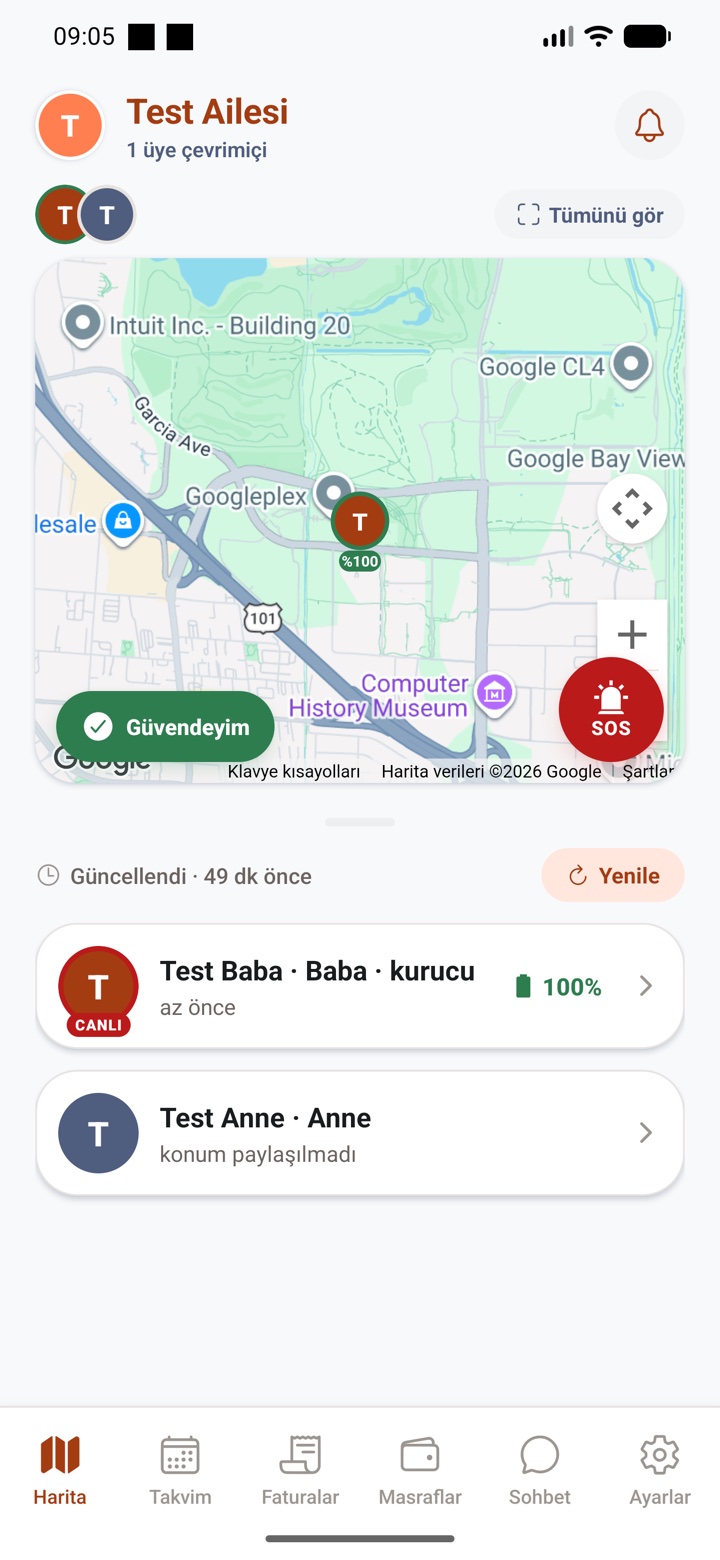Refresh locations with Yenile
The image size is (720, 1560).
pos(613,876)
